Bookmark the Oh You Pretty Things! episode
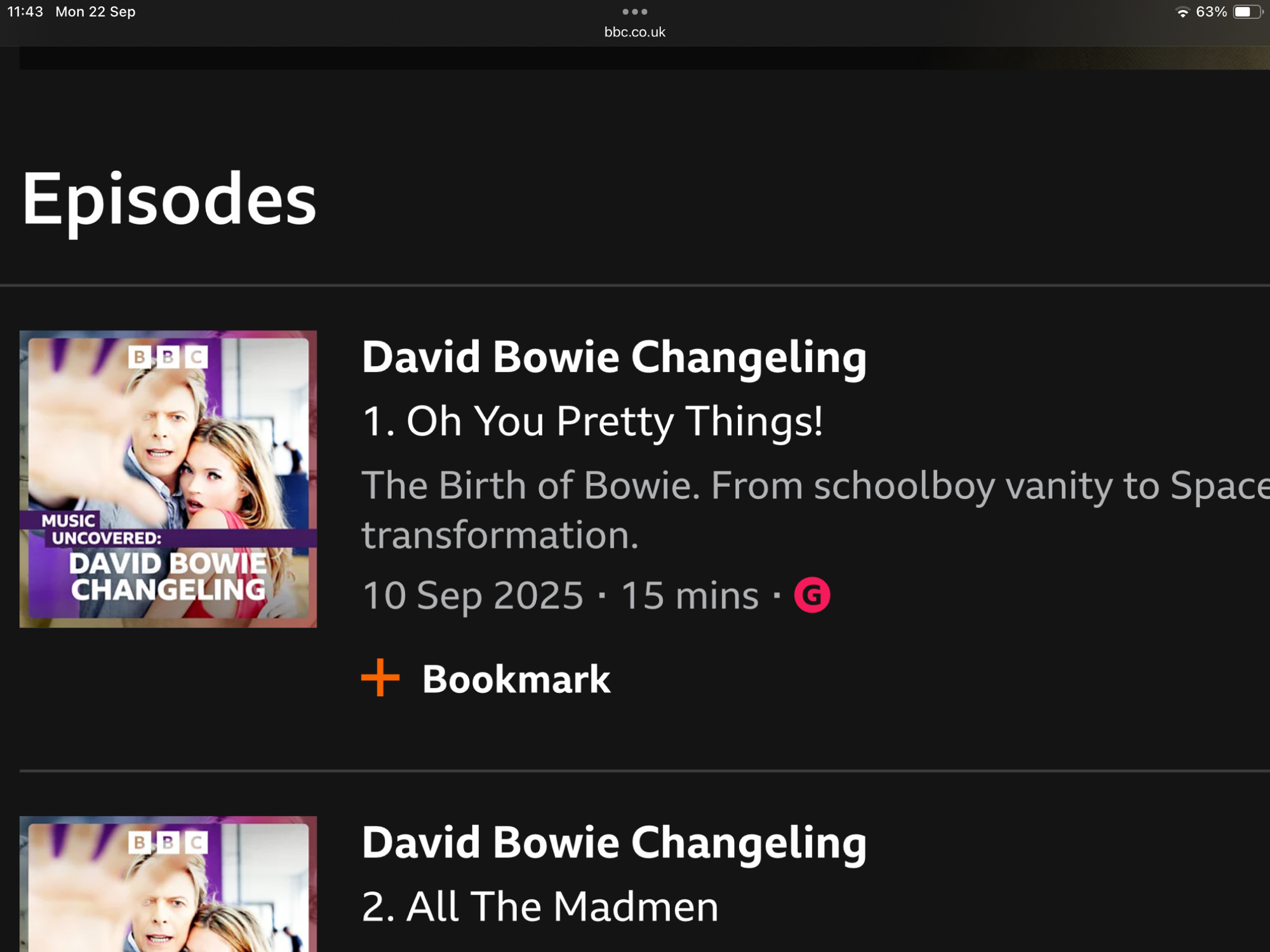The width and height of the screenshot is (1270, 952). click(x=486, y=679)
